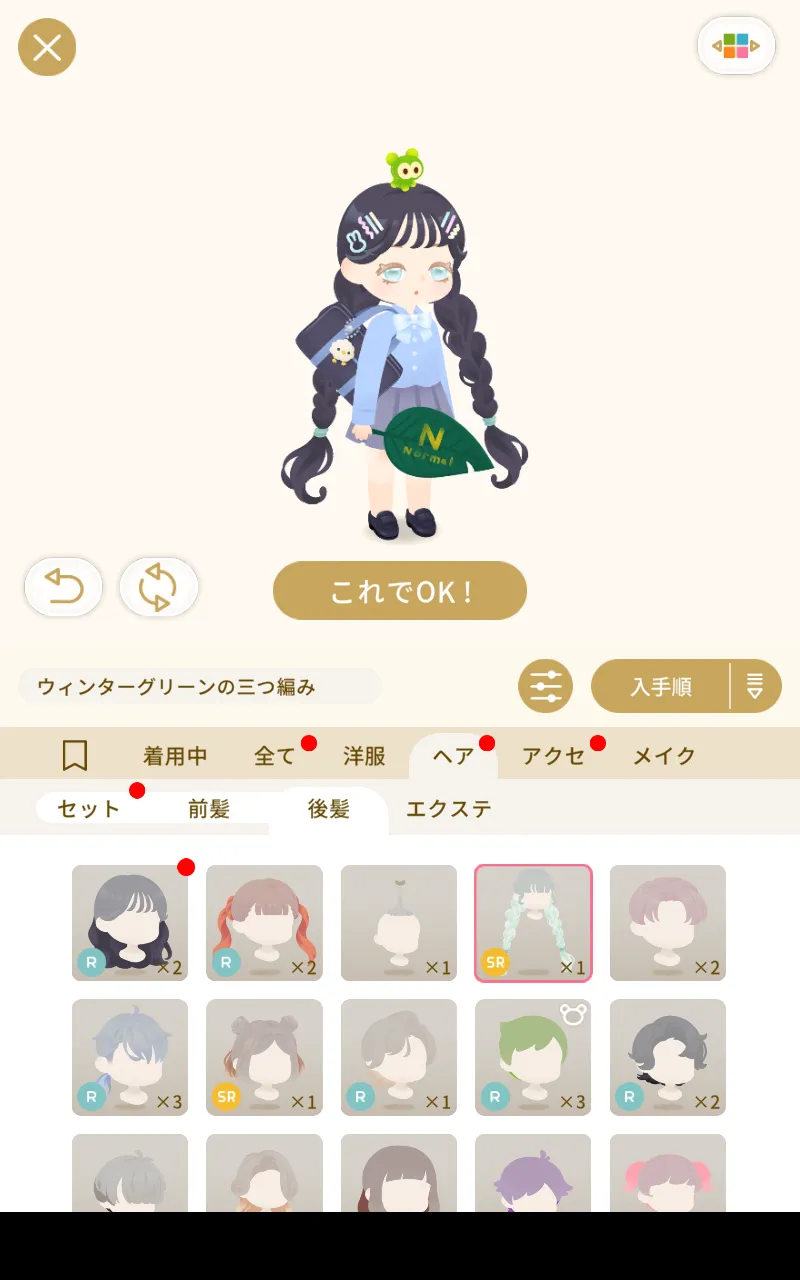The image size is (800, 1280).
Task: Open the colorful layout switcher icon
Action: click(736, 46)
